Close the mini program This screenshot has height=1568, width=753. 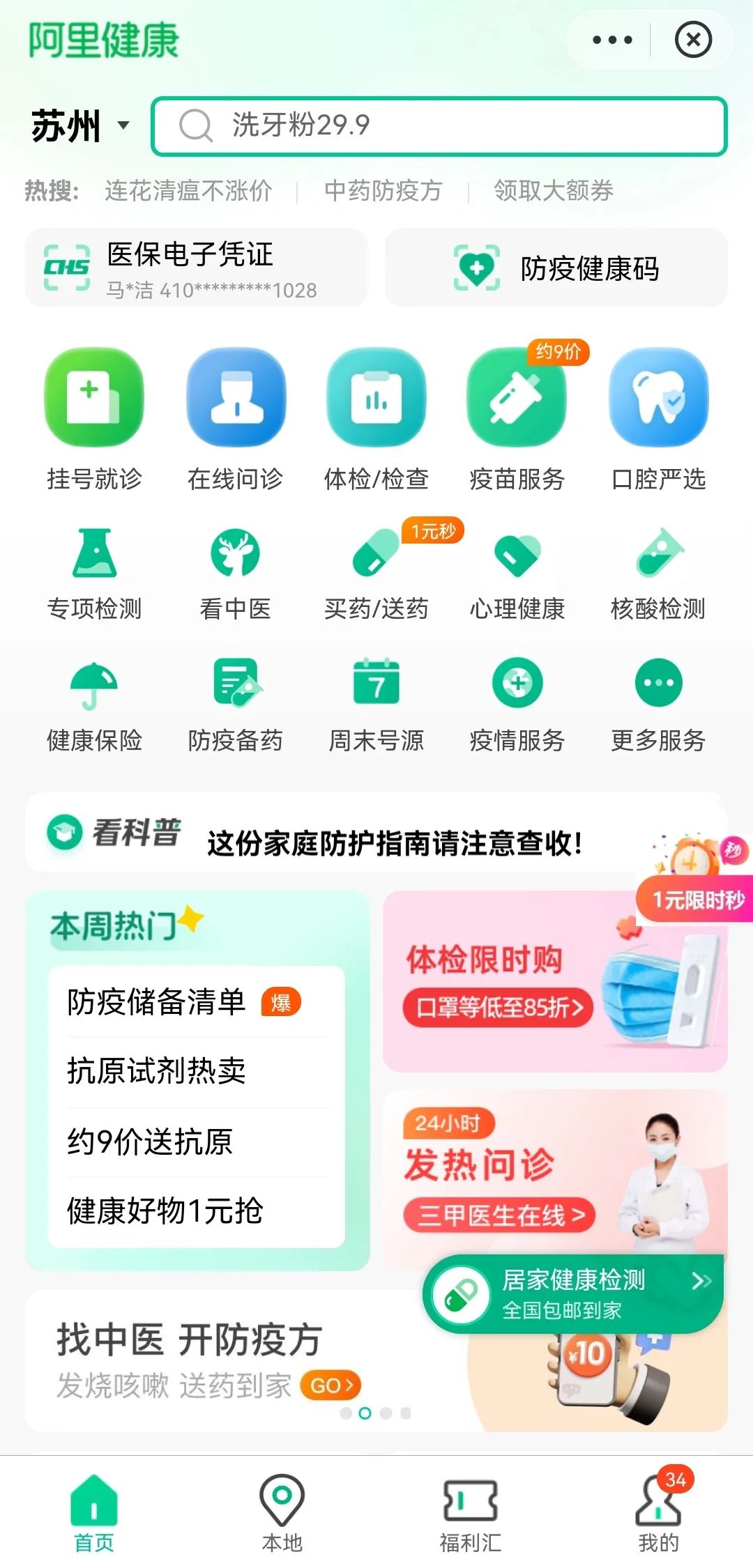[693, 40]
